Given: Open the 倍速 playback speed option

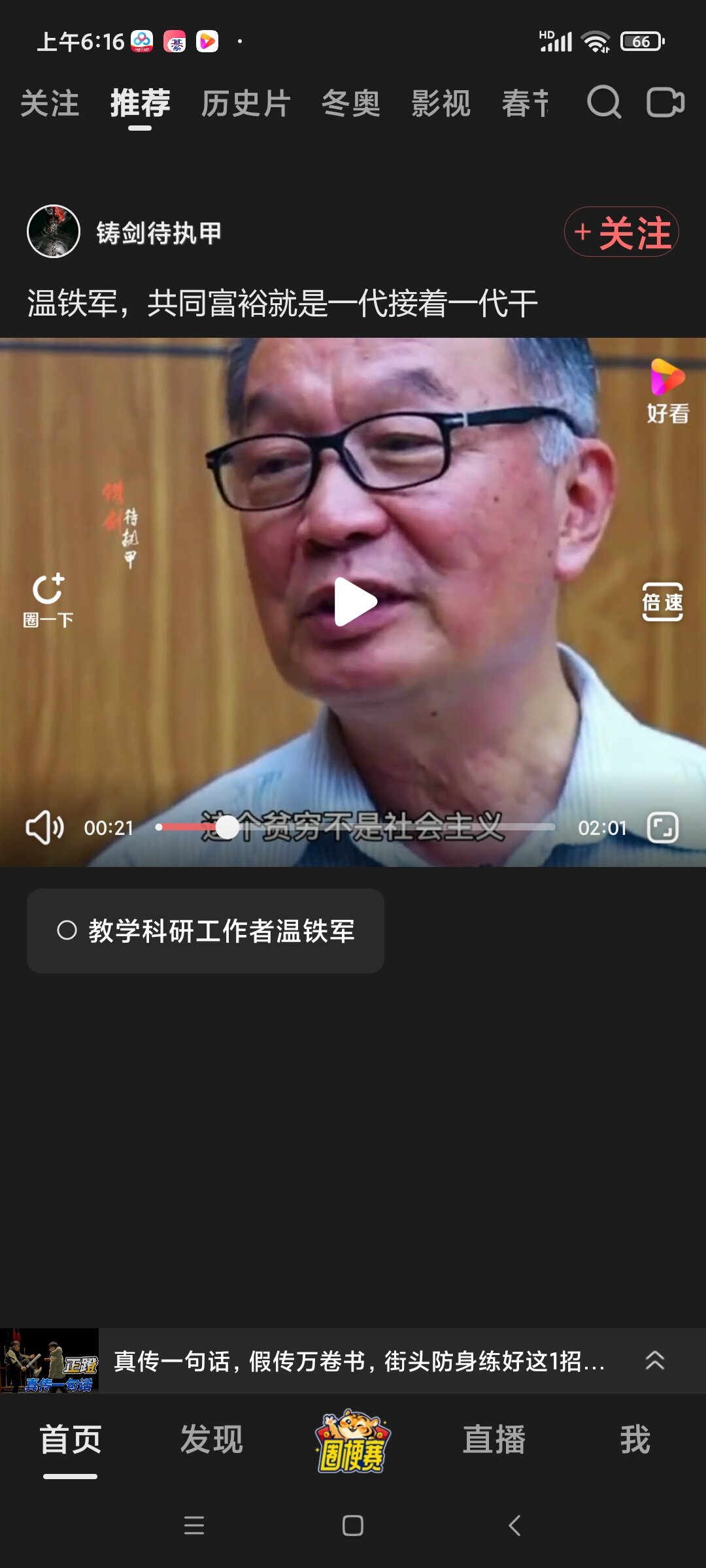Looking at the screenshot, I should tap(662, 602).
